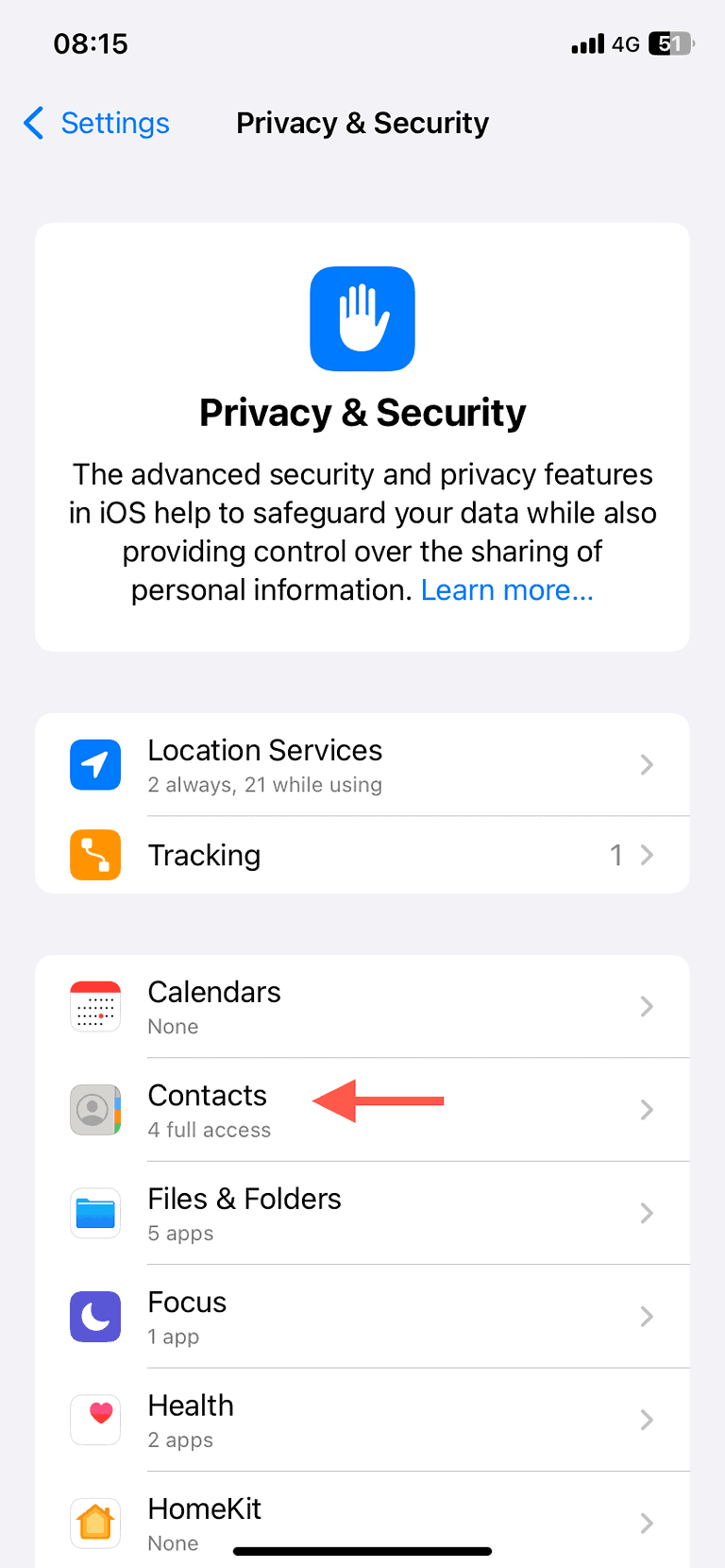This screenshot has height=1568, width=725.
Task: Open Tracking using its disclosure chevron
Action: pyautogui.click(x=647, y=854)
